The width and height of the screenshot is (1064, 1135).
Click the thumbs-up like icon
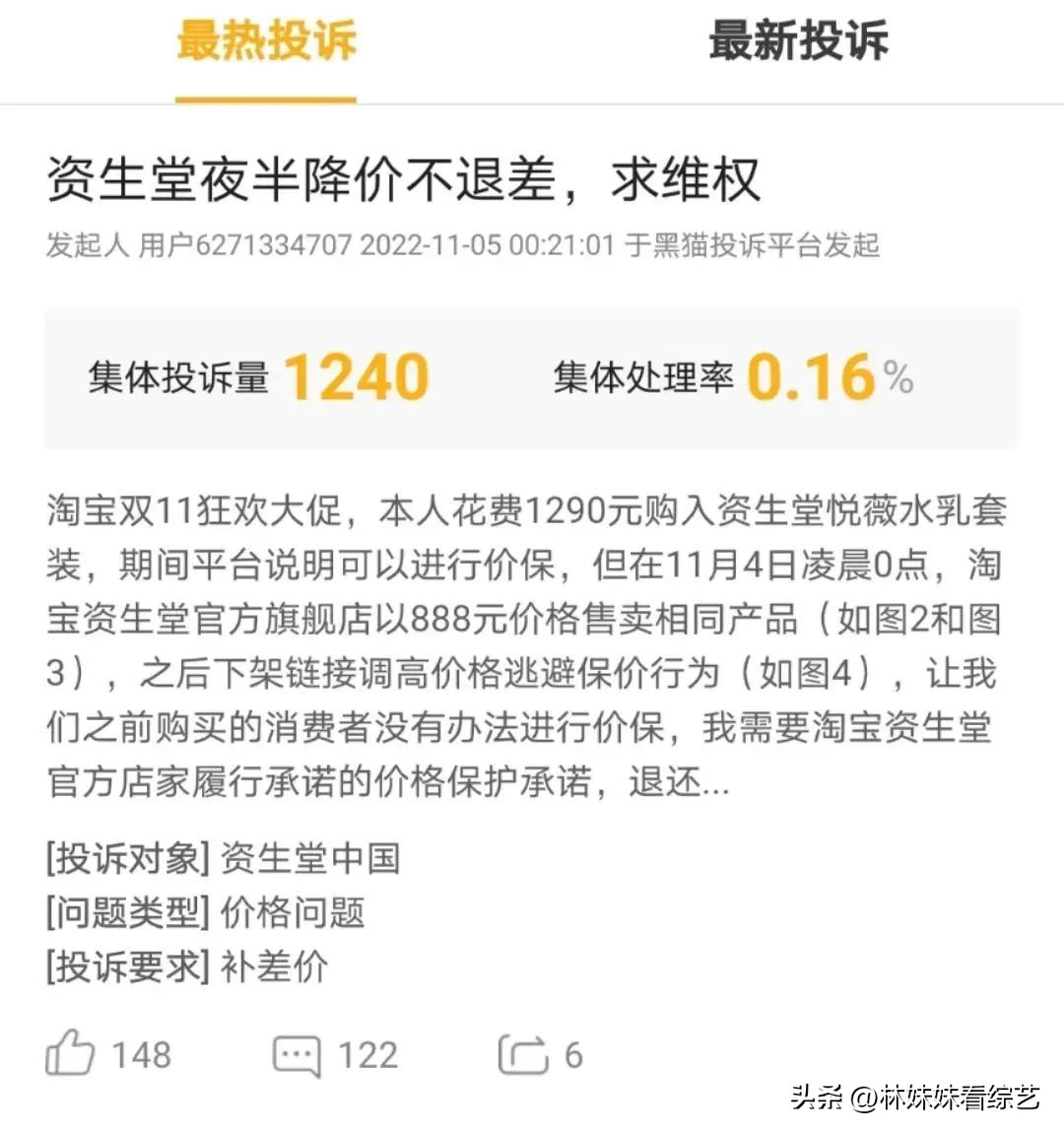(71, 1053)
